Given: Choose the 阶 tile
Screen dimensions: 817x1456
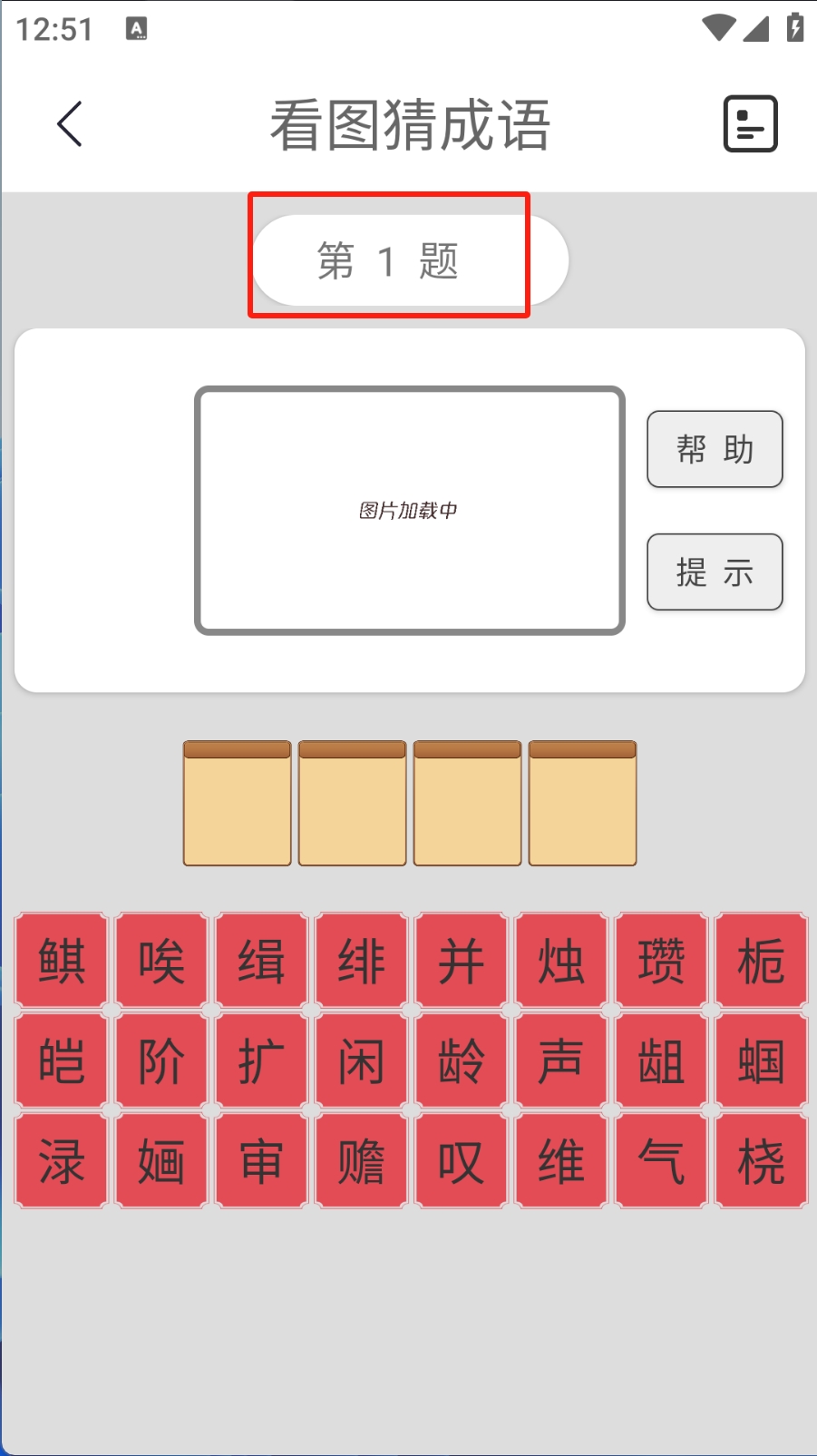Looking at the screenshot, I should (x=161, y=1060).
